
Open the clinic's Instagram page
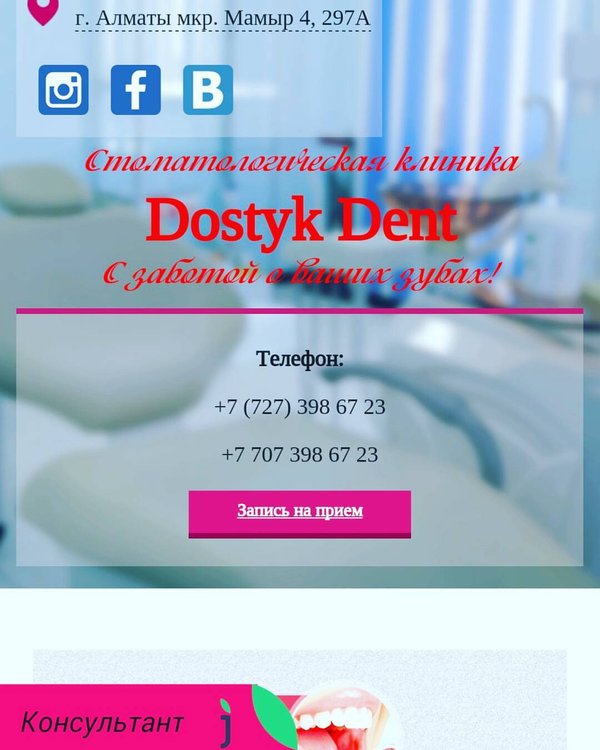pyautogui.click(x=63, y=90)
